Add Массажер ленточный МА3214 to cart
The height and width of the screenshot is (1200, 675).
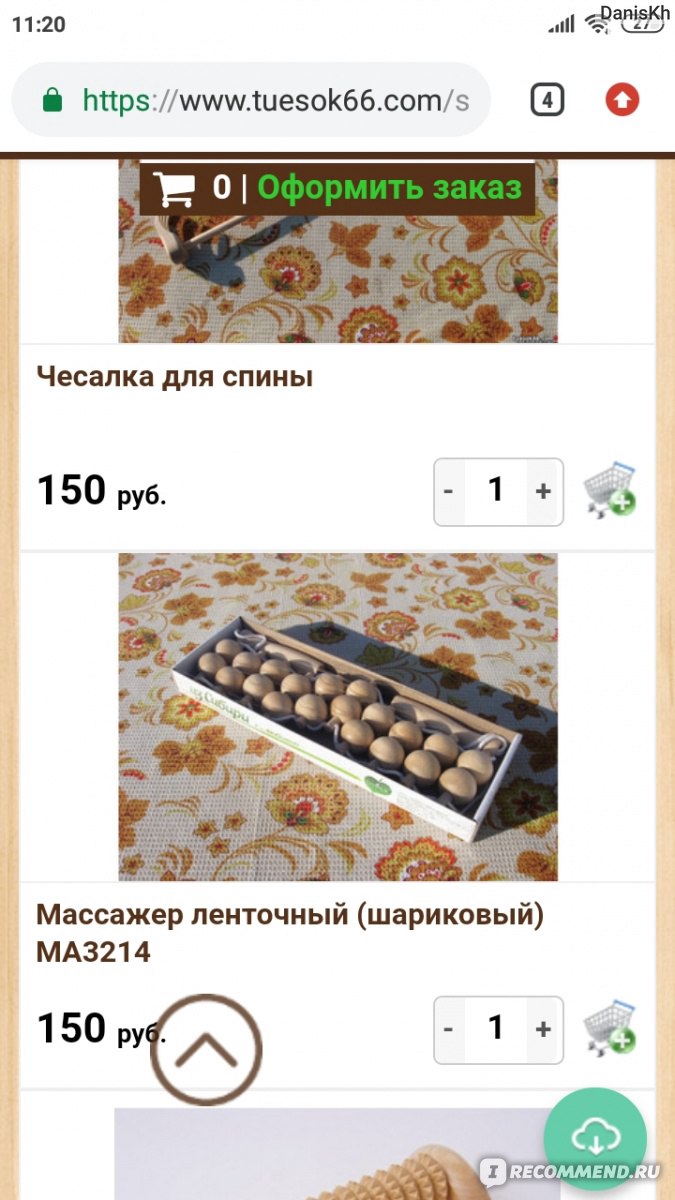pyautogui.click(x=610, y=1026)
